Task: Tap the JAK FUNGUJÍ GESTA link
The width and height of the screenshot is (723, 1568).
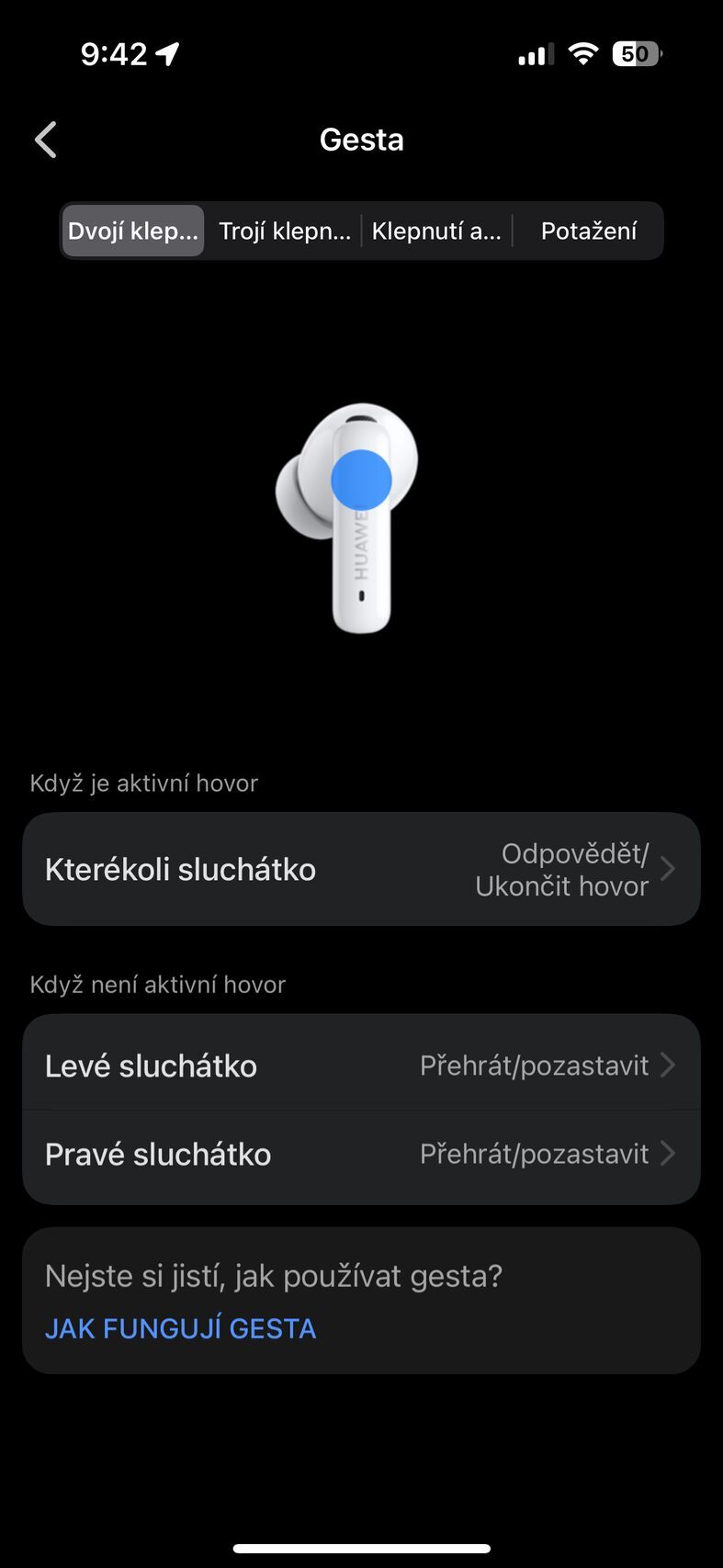Action: [x=180, y=1327]
